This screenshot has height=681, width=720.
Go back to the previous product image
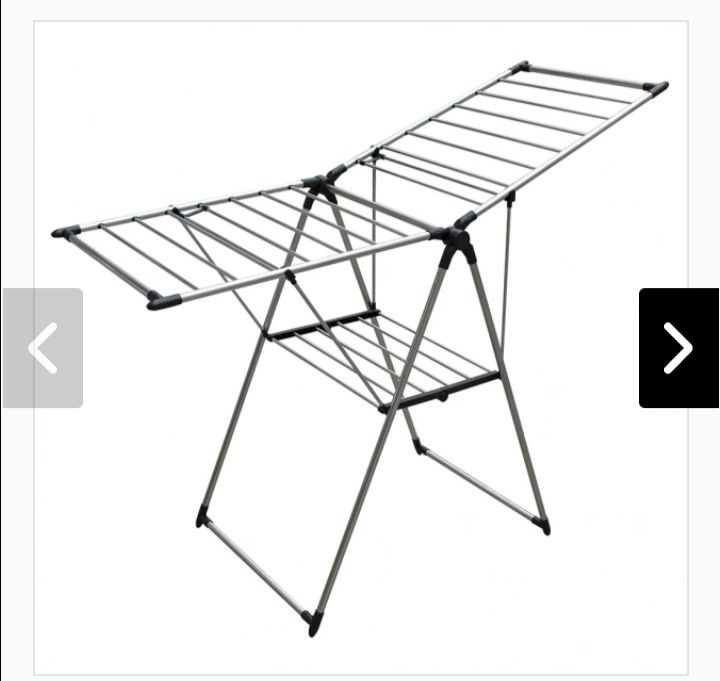[x=42, y=347]
